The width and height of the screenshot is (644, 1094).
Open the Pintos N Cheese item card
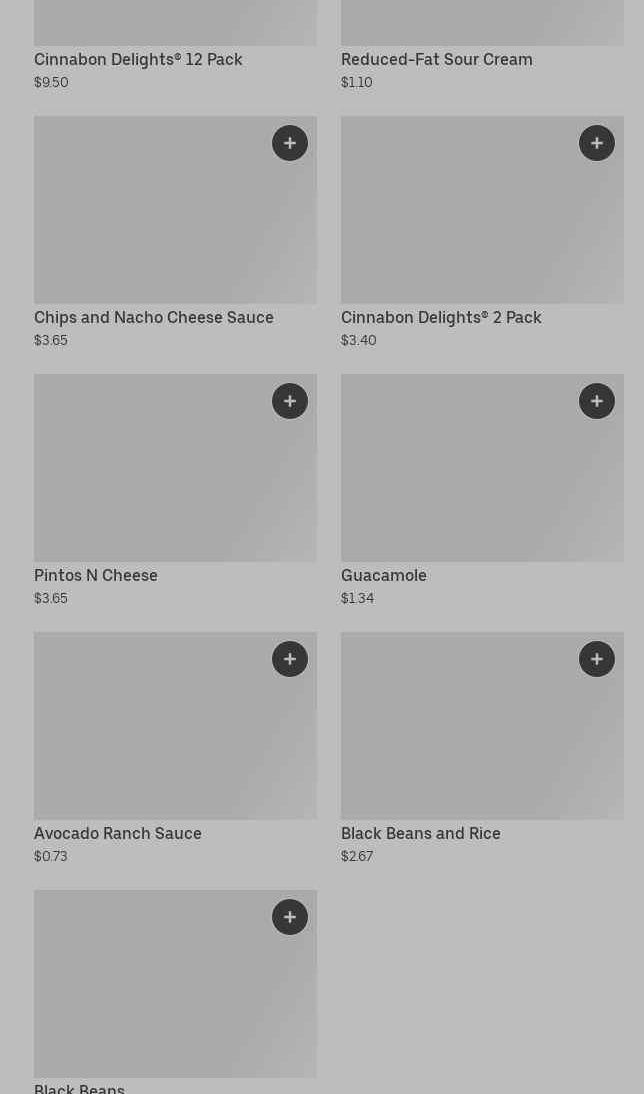[175, 490]
